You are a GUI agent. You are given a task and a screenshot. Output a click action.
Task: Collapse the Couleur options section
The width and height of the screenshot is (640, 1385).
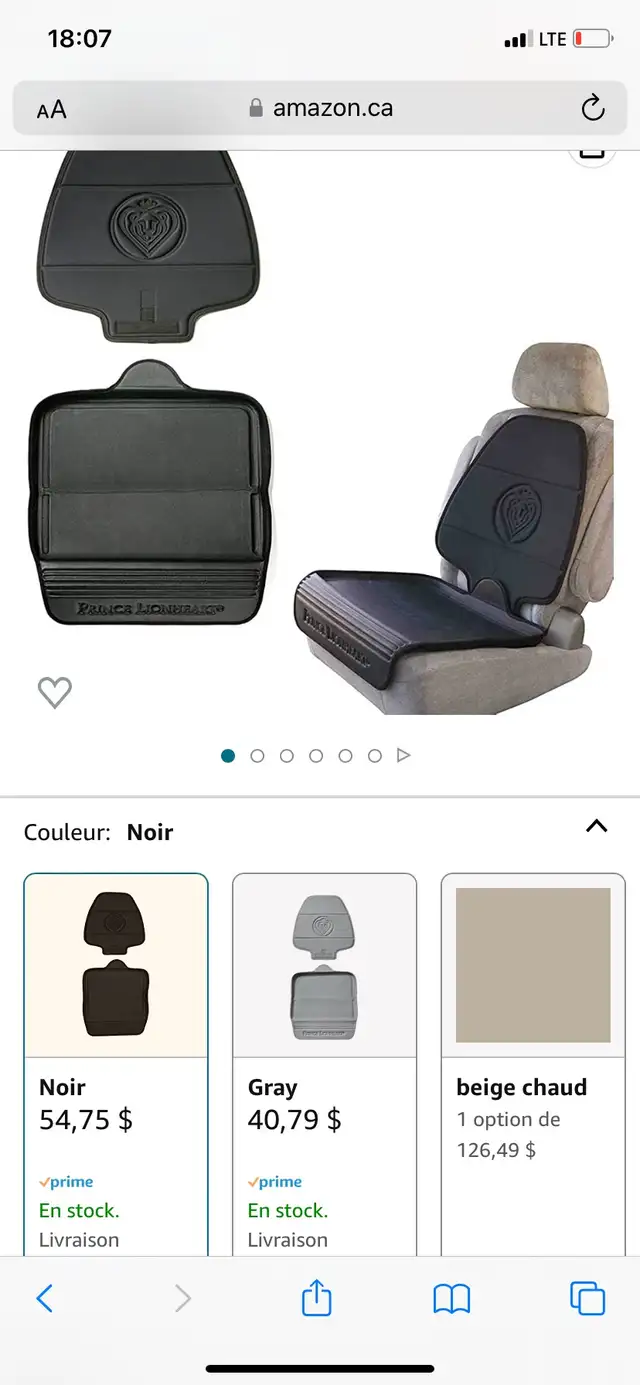click(x=596, y=827)
